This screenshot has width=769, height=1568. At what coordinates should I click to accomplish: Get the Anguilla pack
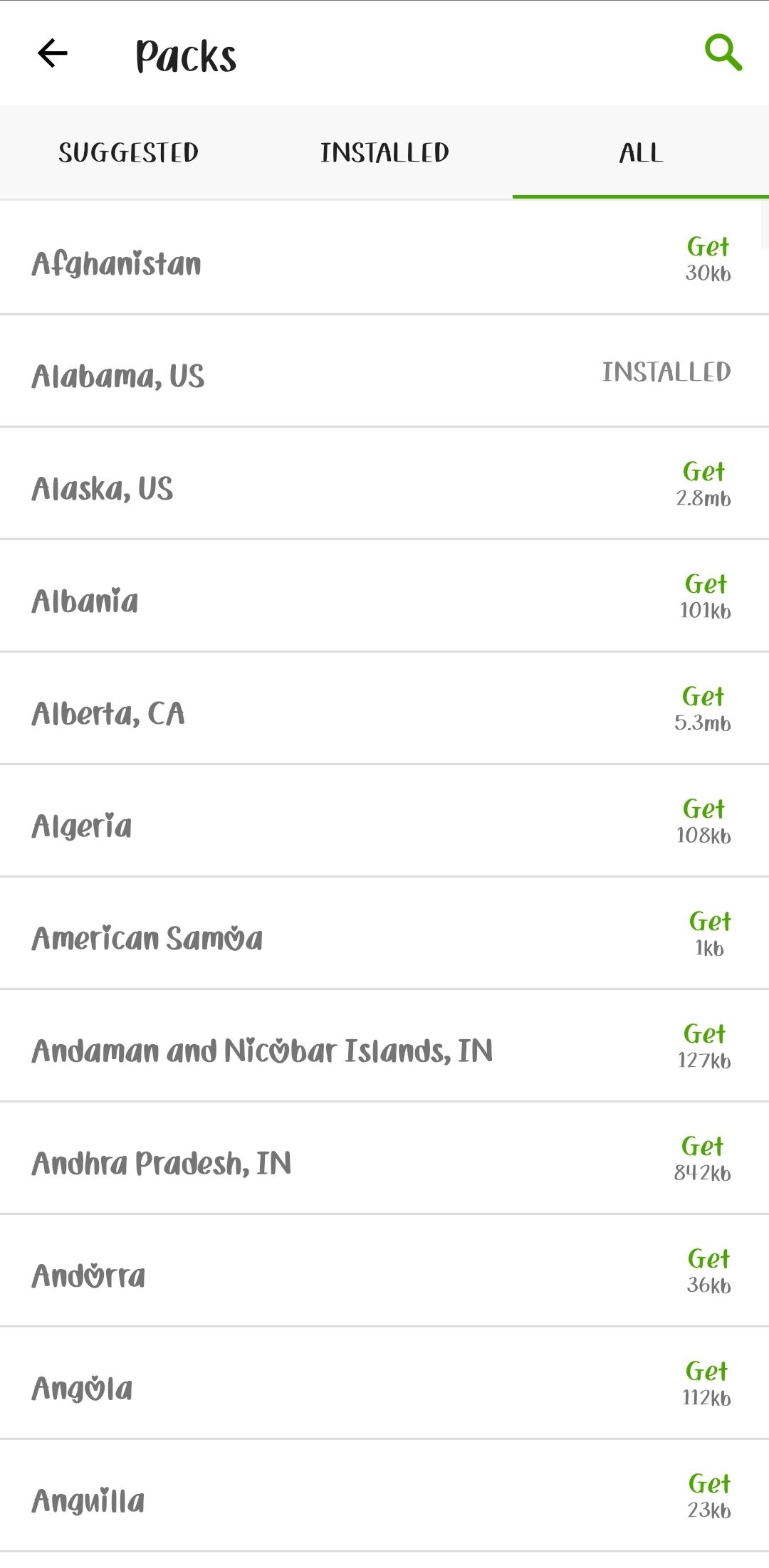(709, 1485)
